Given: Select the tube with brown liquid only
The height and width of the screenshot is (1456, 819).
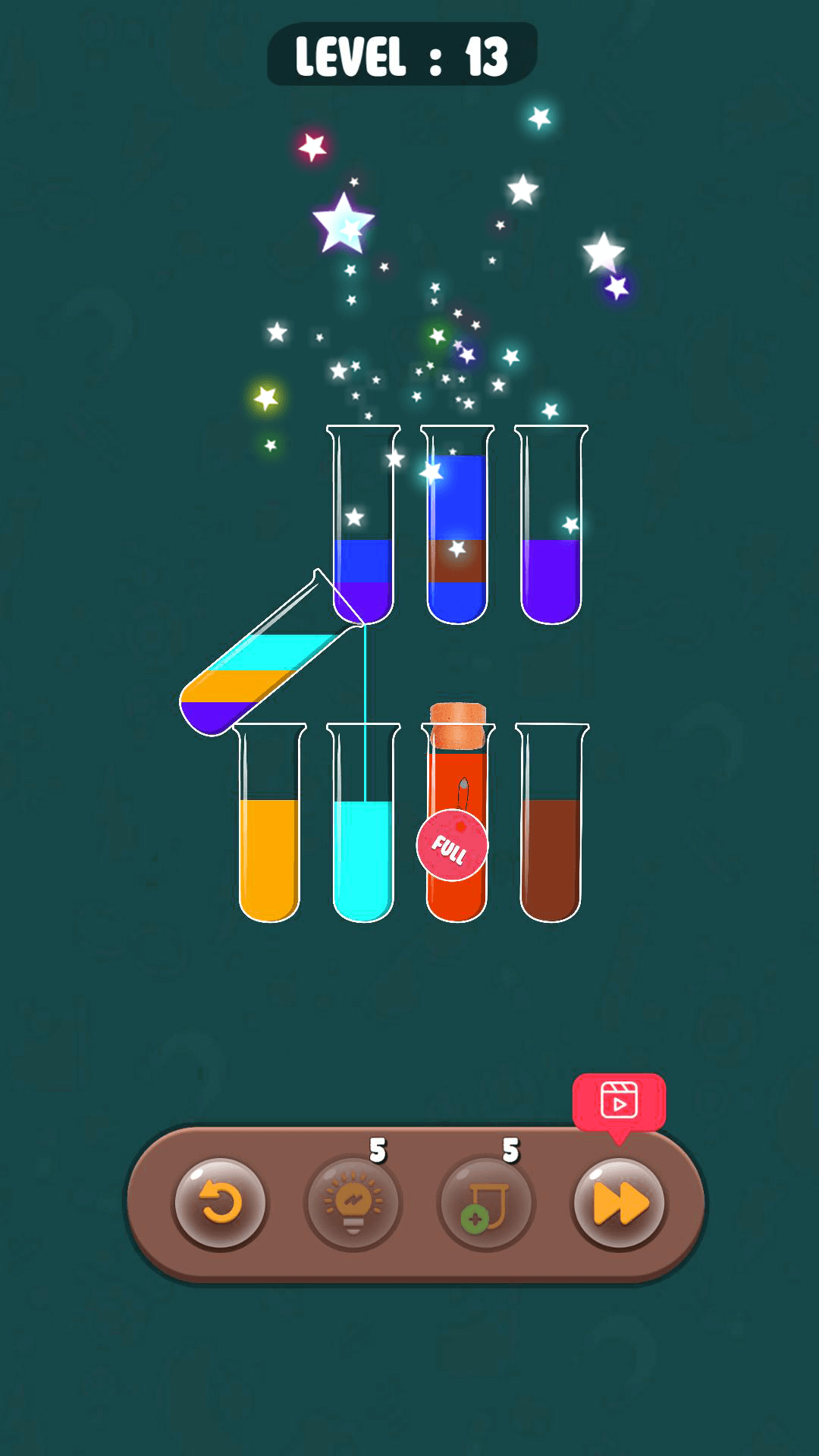Looking at the screenshot, I should tap(551, 834).
